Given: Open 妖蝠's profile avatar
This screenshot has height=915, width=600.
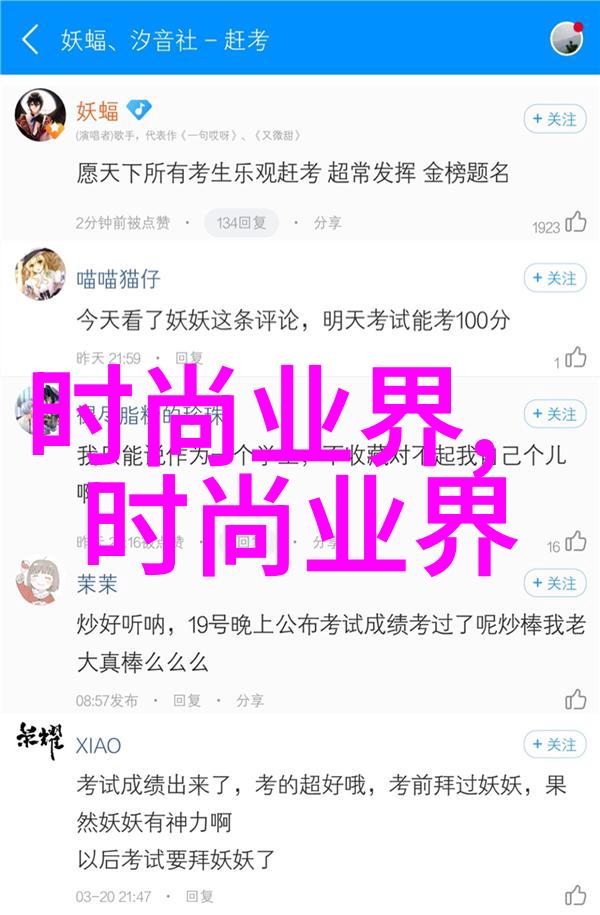Looking at the screenshot, I should point(39,116).
